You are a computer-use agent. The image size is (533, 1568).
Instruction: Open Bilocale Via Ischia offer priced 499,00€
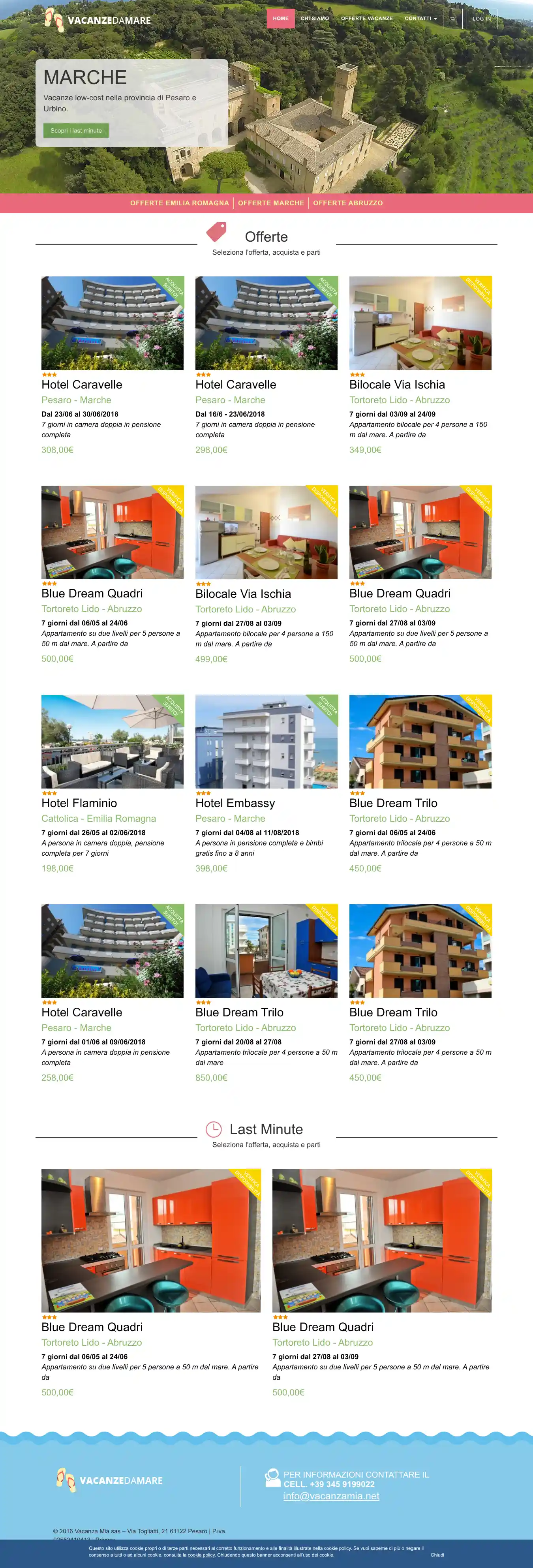point(243,593)
